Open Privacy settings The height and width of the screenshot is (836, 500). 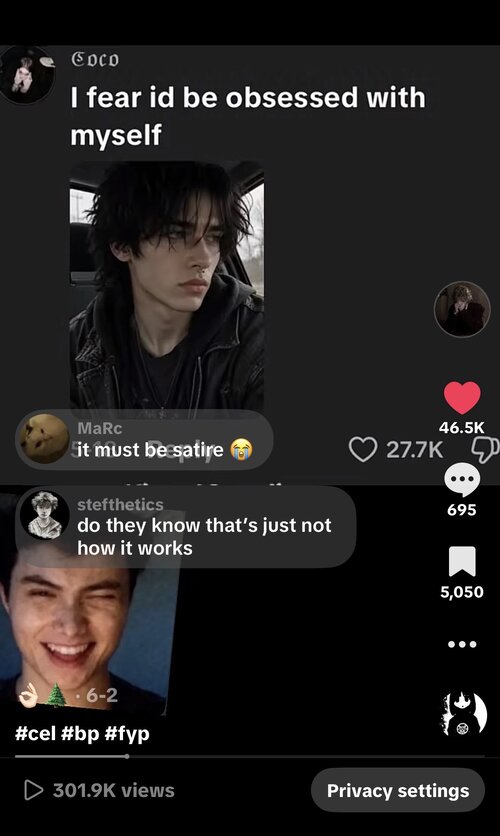pos(398,790)
